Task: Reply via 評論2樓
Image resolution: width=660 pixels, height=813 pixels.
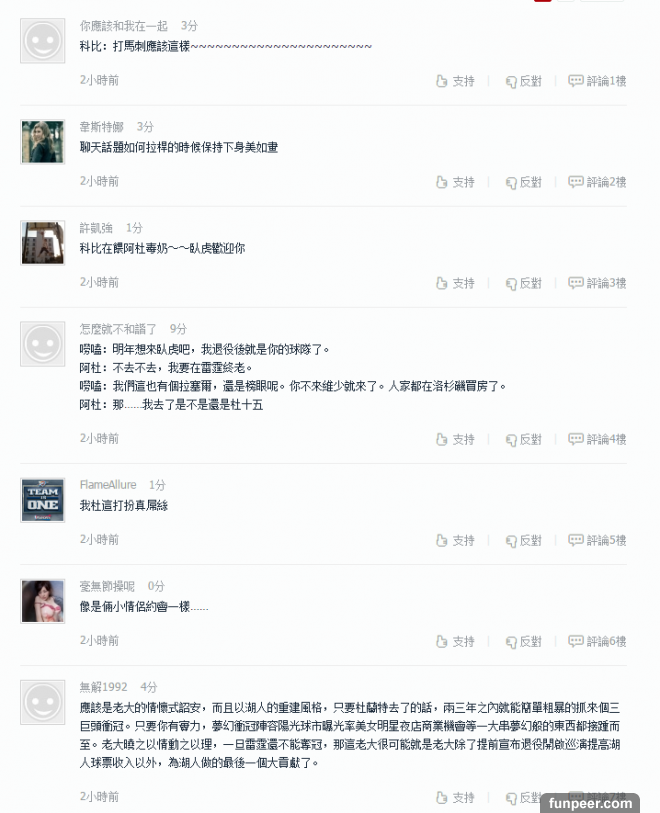Action: pos(597,182)
